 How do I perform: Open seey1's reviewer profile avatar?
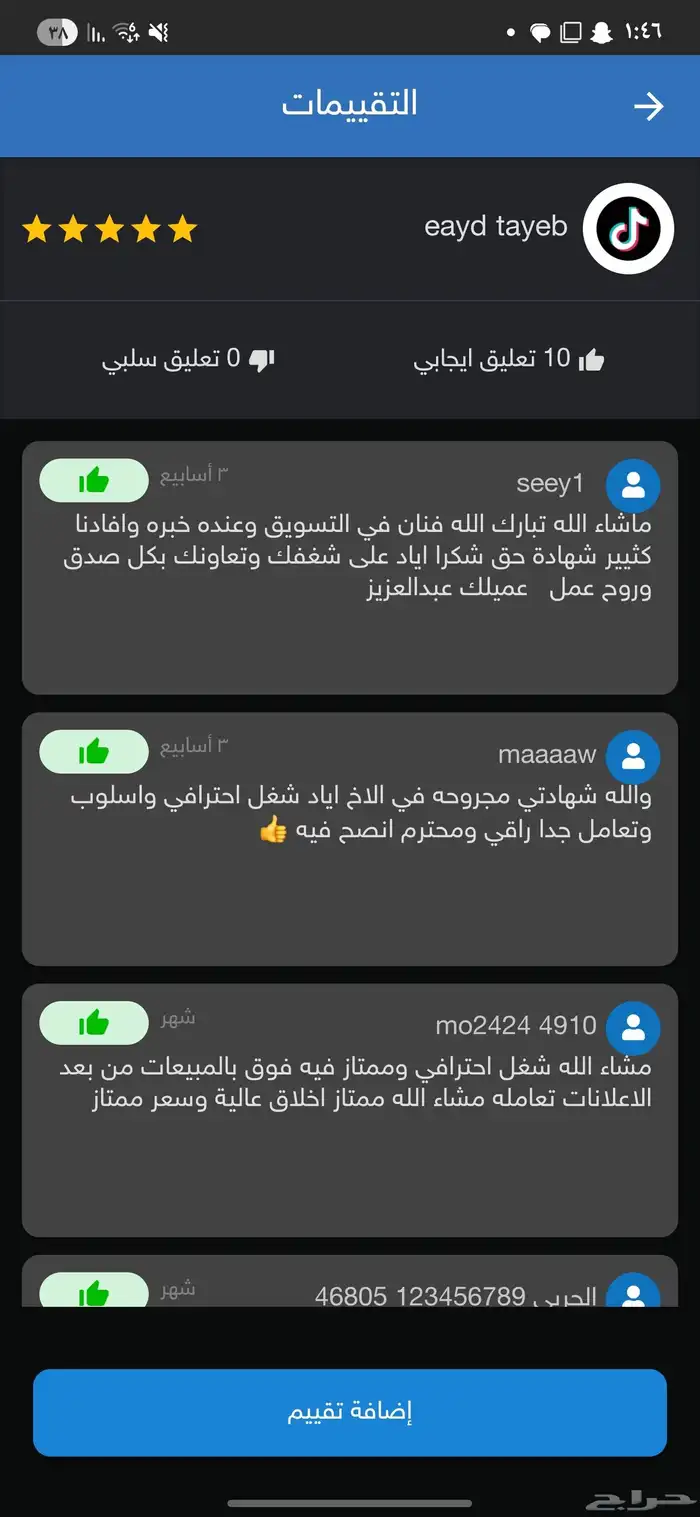pos(633,486)
